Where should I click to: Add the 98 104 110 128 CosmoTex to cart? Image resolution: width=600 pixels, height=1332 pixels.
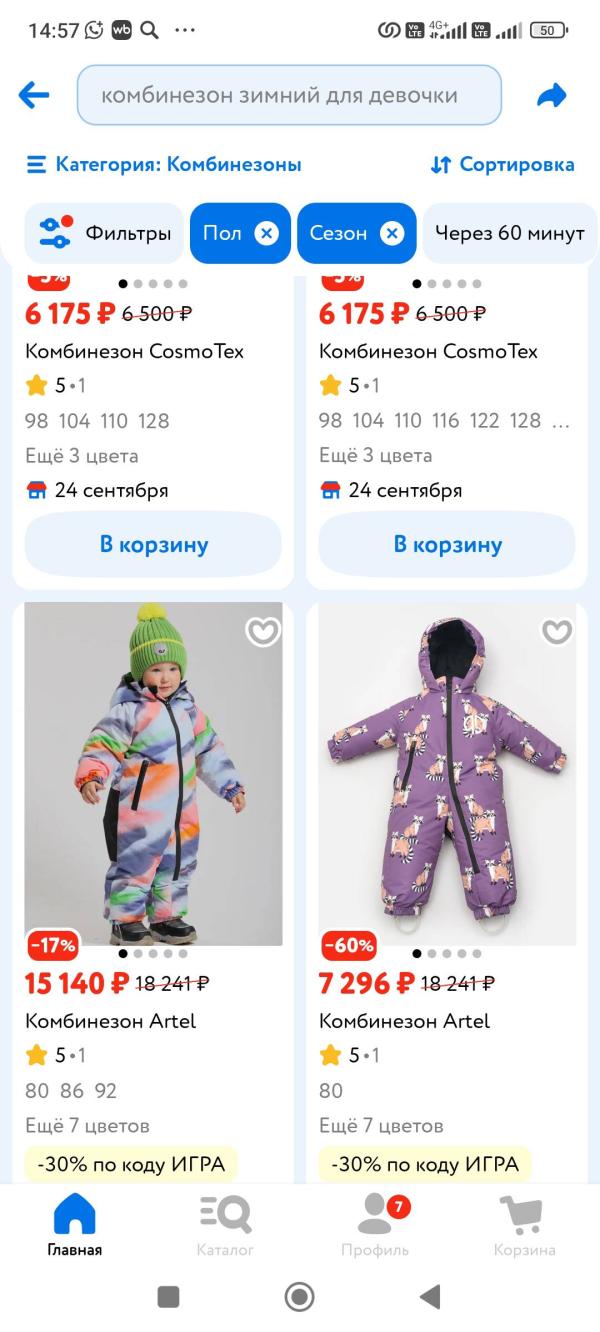(x=153, y=545)
